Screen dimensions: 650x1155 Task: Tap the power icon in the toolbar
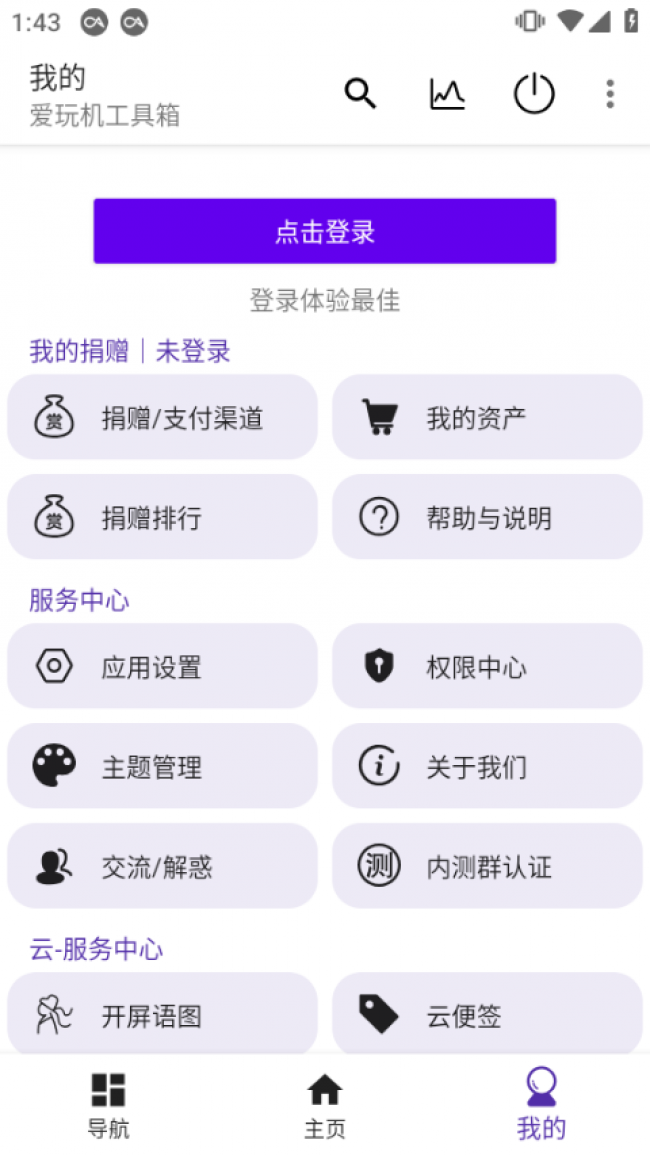coord(534,94)
